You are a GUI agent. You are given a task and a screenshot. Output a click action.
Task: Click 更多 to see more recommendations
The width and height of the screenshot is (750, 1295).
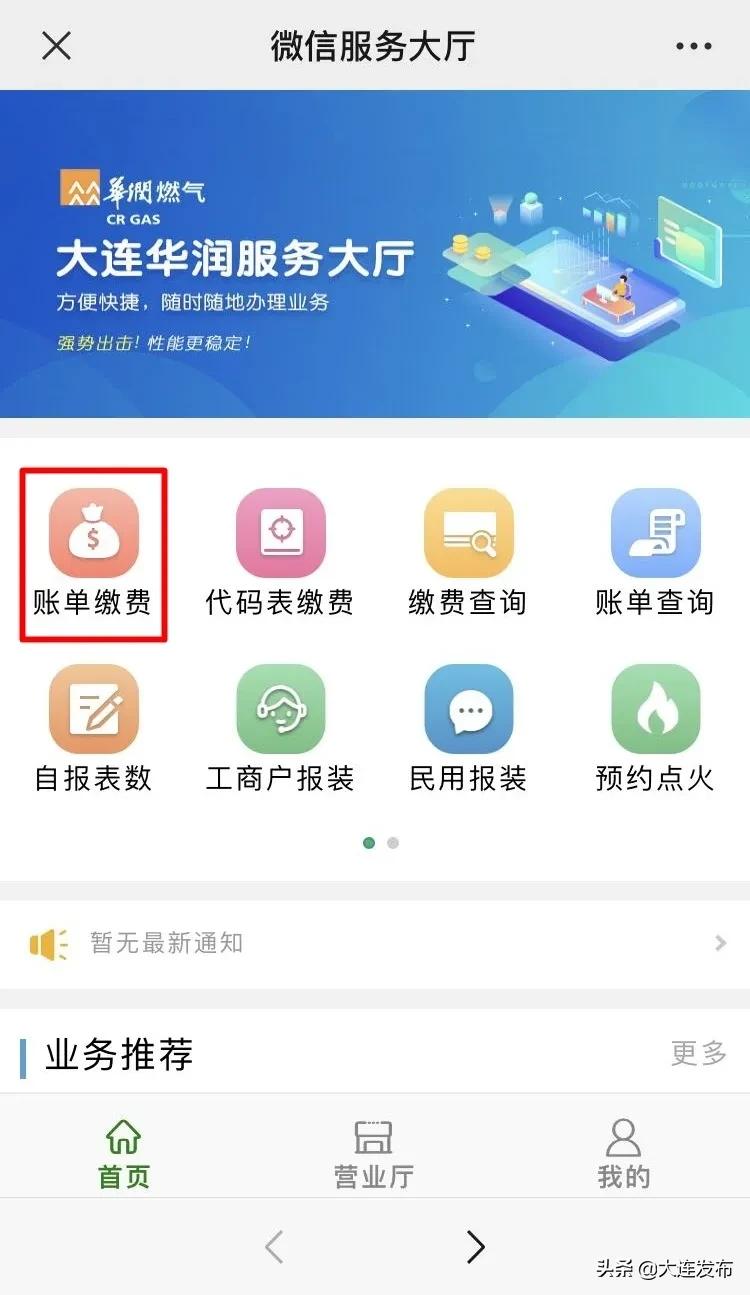pos(696,1055)
